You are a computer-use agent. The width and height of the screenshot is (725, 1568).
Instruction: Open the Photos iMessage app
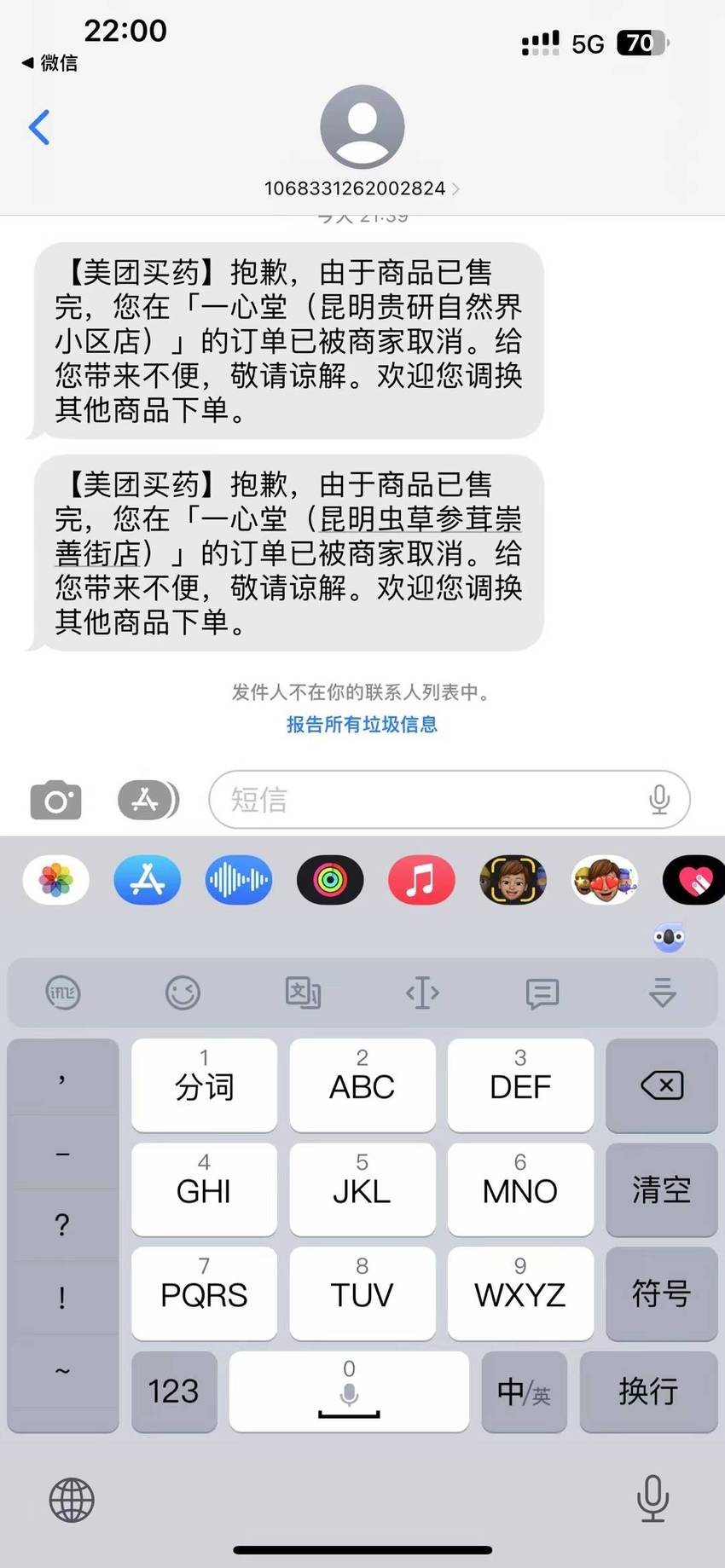pos(55,880)
